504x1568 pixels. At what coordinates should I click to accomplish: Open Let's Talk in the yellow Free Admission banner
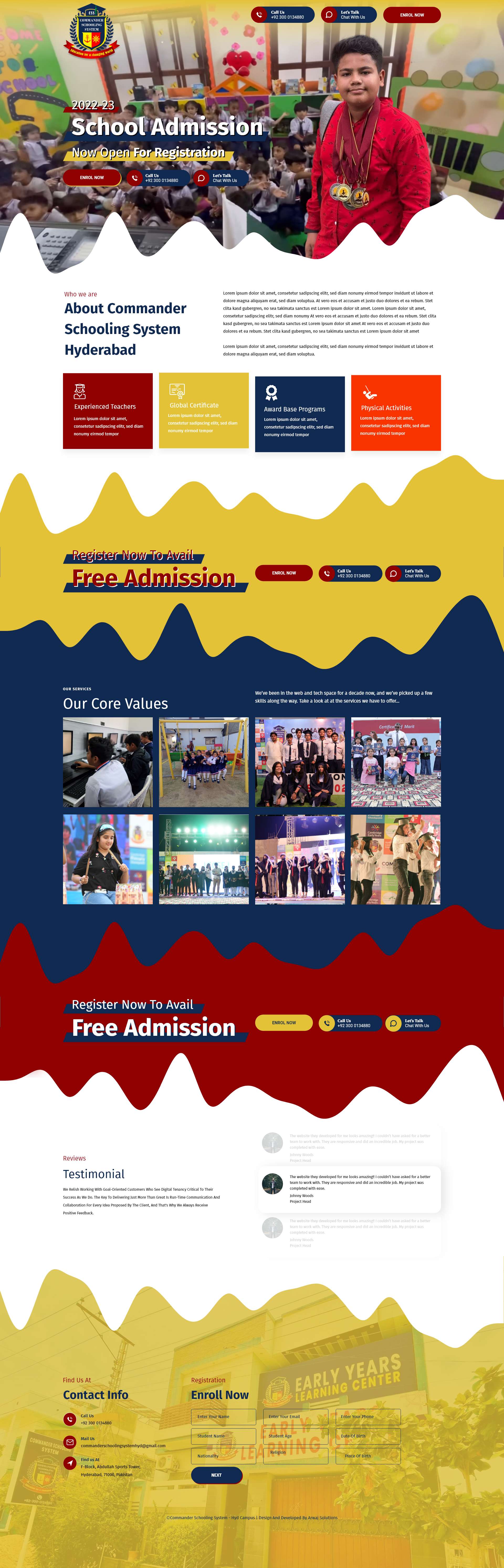click(413, 573)
